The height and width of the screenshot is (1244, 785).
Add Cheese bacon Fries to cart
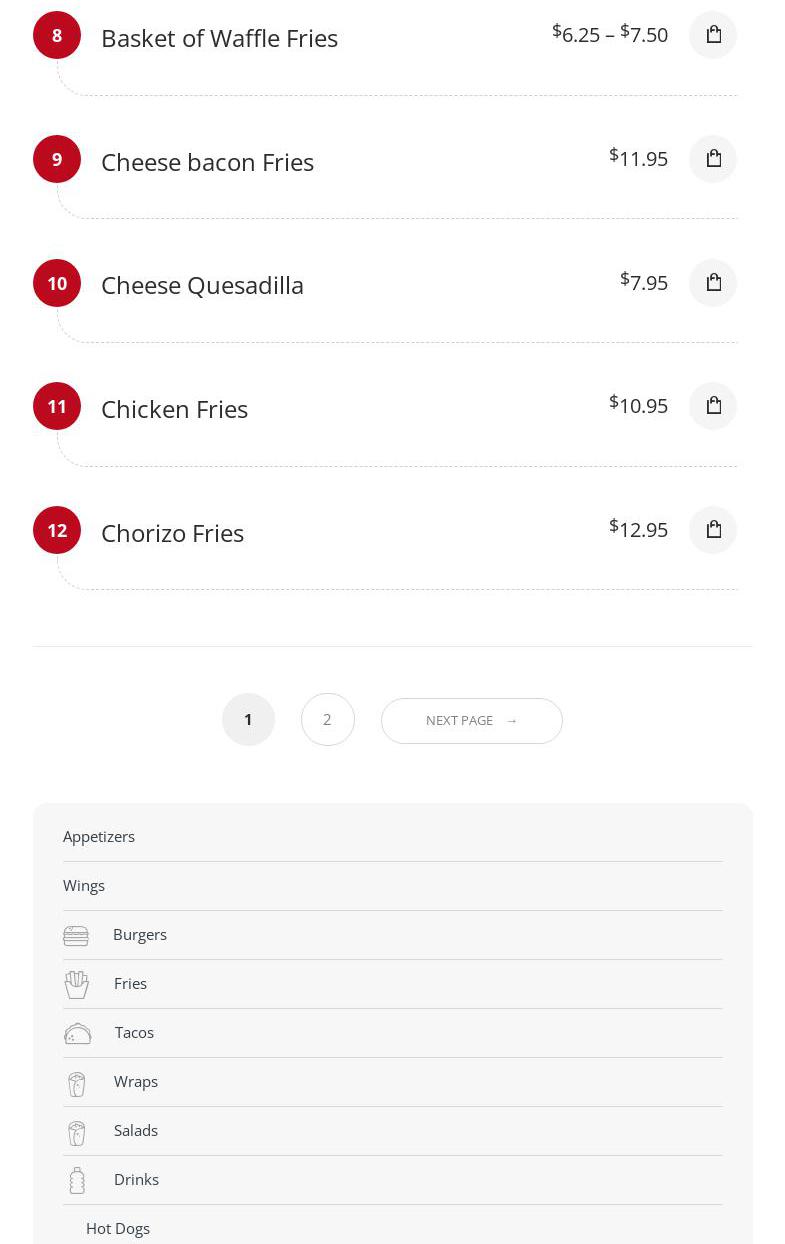click(713, 159)
